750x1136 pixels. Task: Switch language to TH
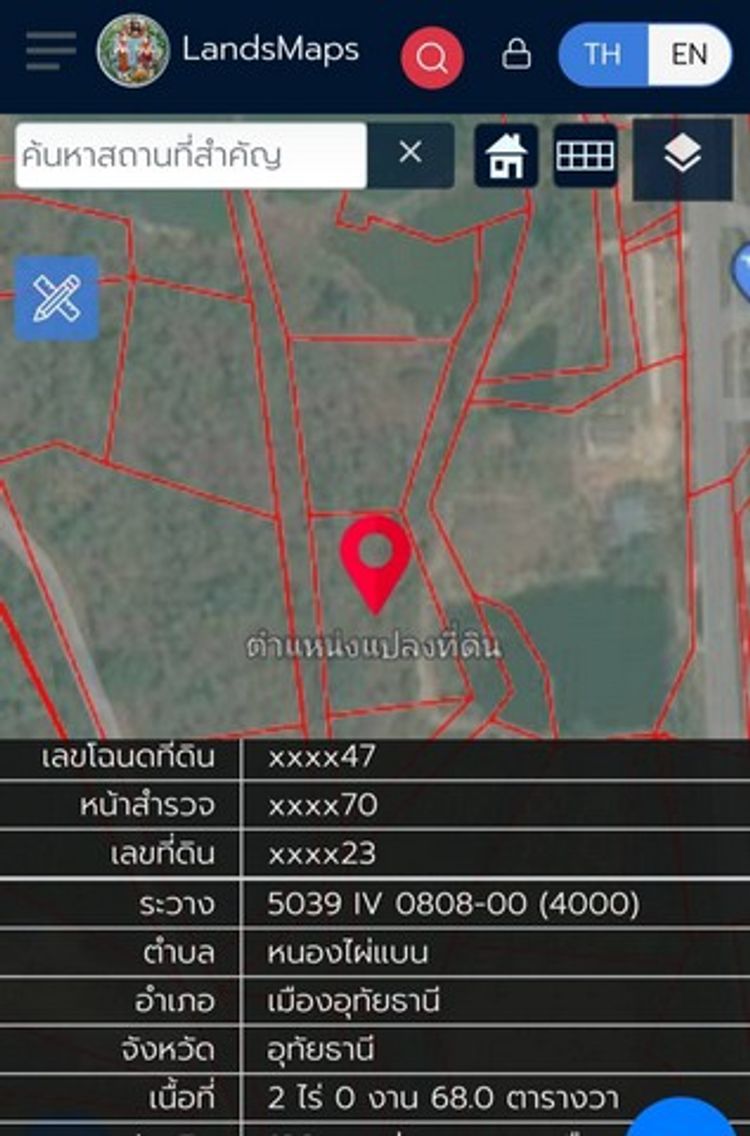pyautogui.click(x=603, y=54)
